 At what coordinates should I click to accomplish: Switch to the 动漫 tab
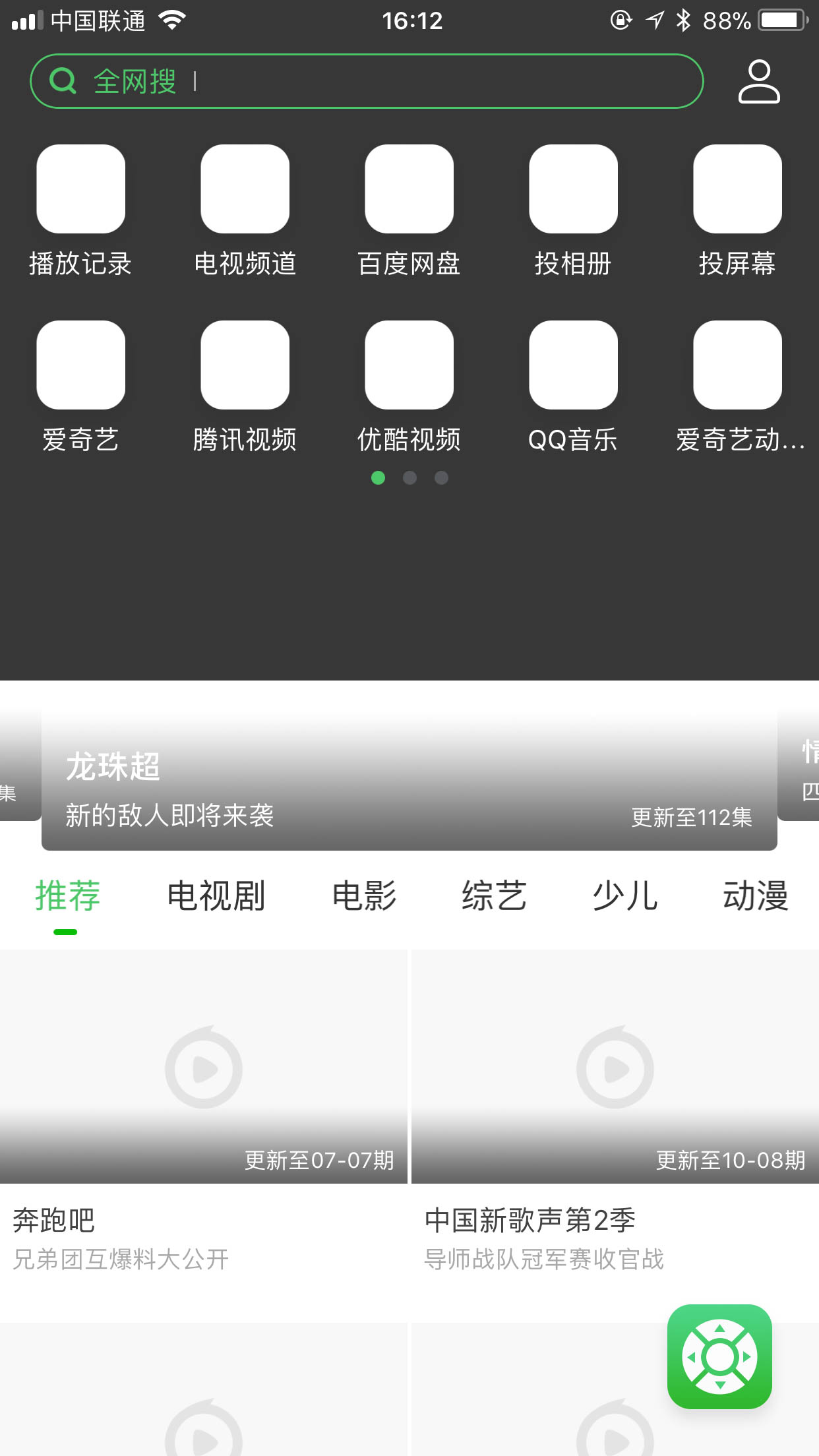coord(754,895)
